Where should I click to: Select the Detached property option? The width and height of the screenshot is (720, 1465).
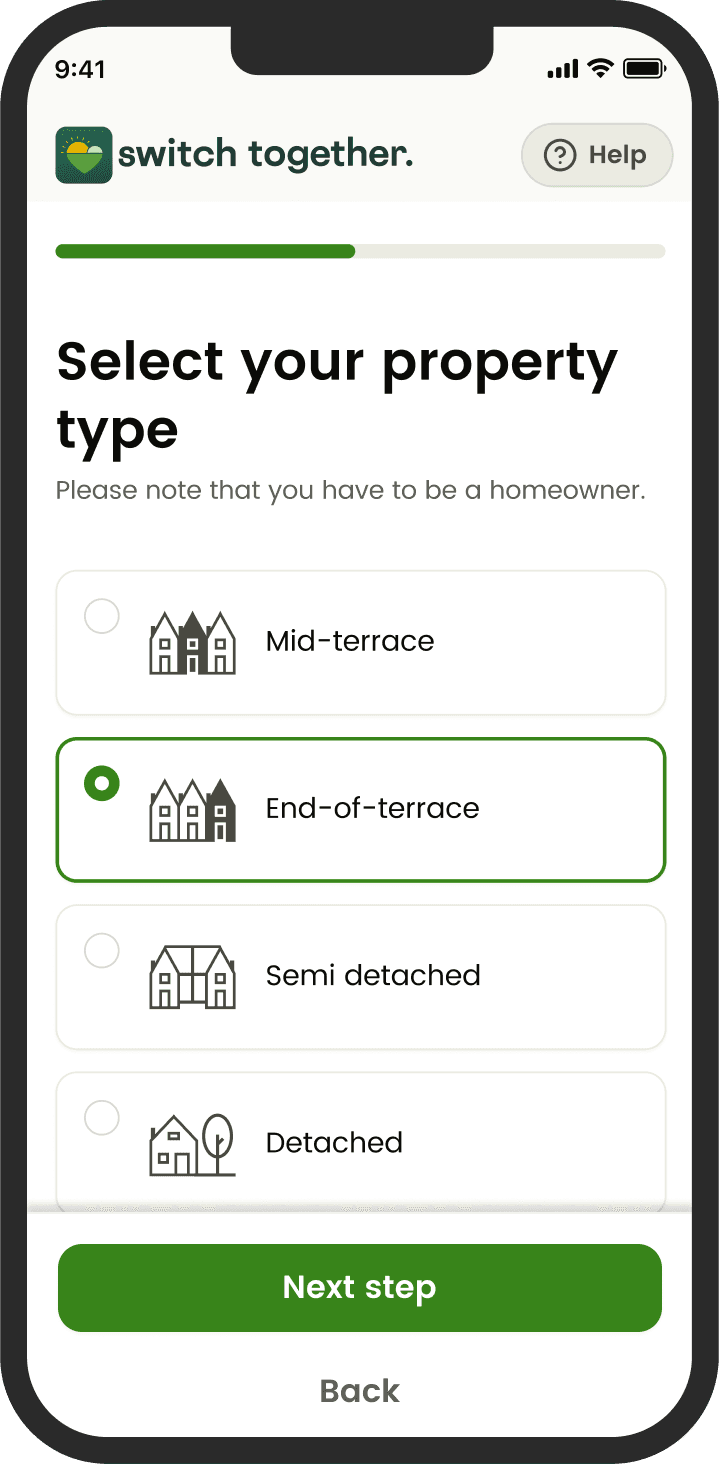360,1142
